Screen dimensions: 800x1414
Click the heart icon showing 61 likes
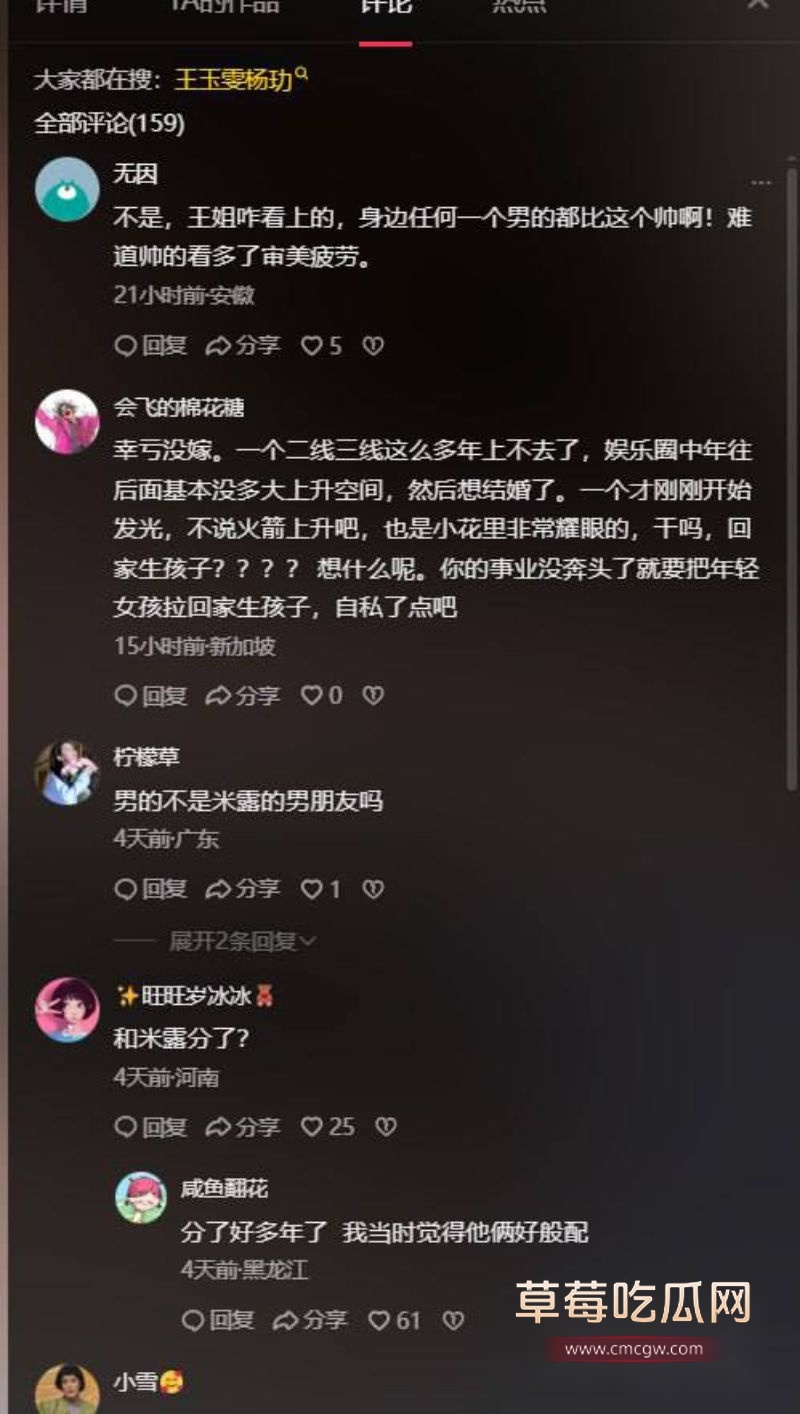pyautogui.click(x=380, y=1320)
